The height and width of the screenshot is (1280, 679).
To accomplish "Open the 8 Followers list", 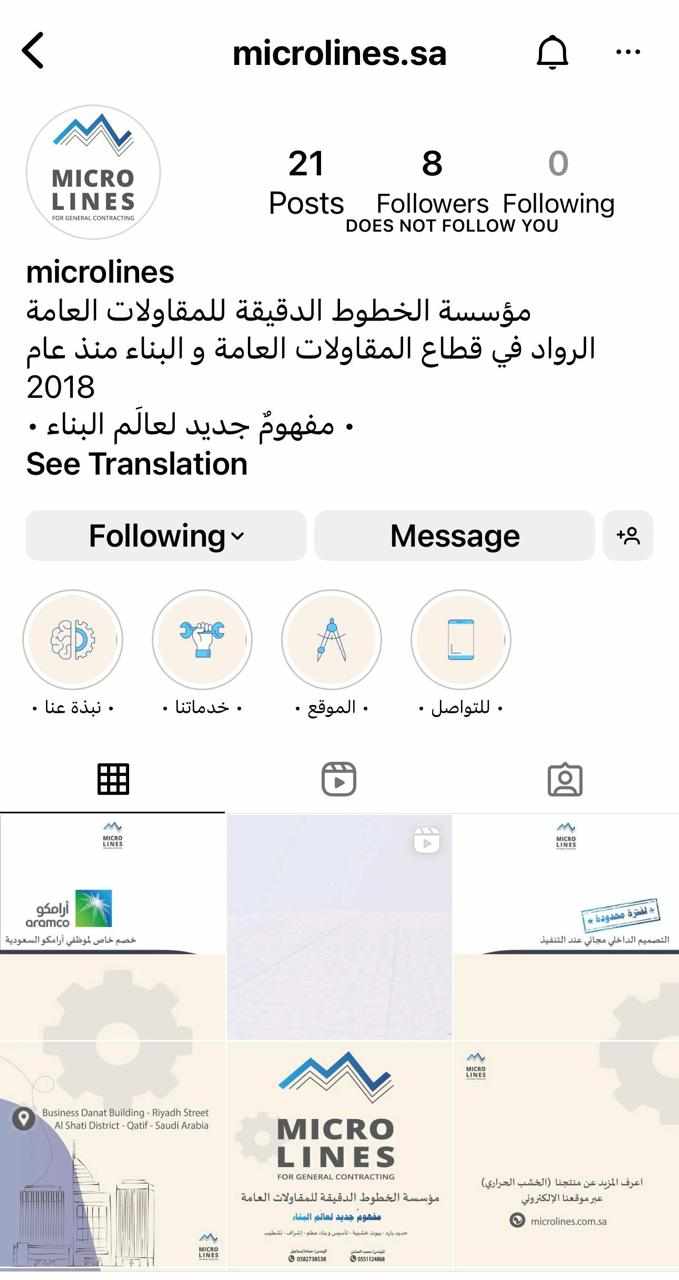I will [x=432, y=183].
